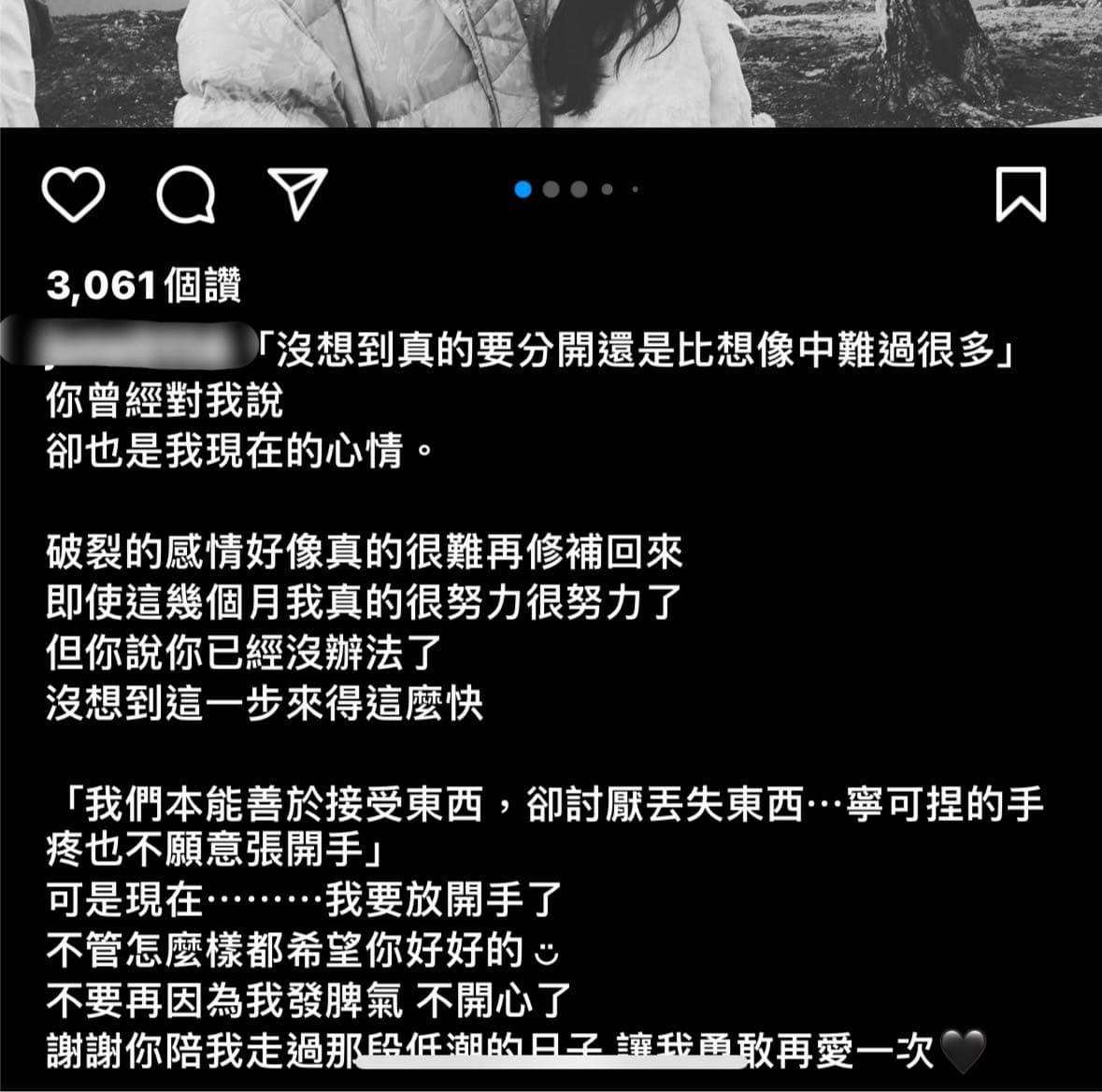Share the post via the paper plane icon
This screenshot has width=1102, height=1092.
298,194
